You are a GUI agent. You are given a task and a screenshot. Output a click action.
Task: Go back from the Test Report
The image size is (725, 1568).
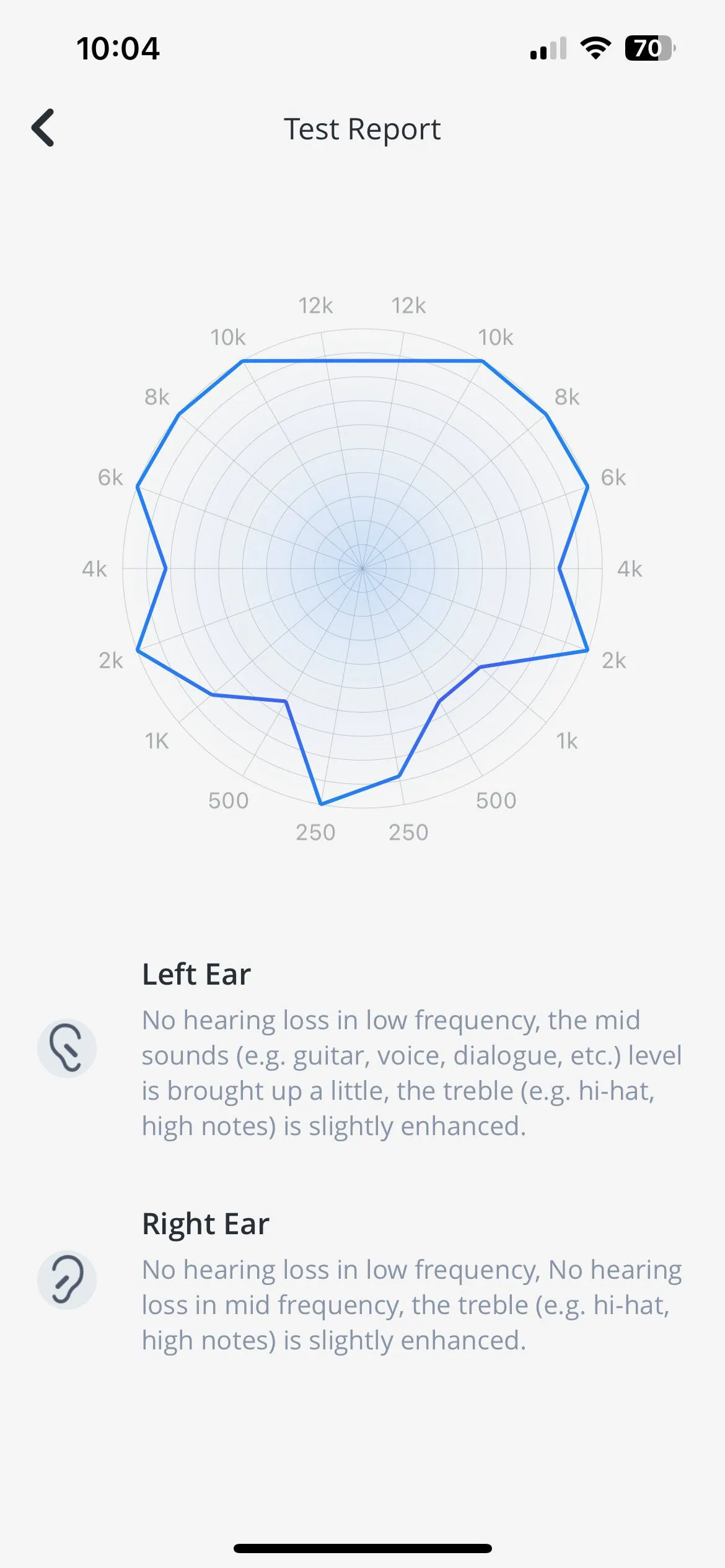coord(43,128)
